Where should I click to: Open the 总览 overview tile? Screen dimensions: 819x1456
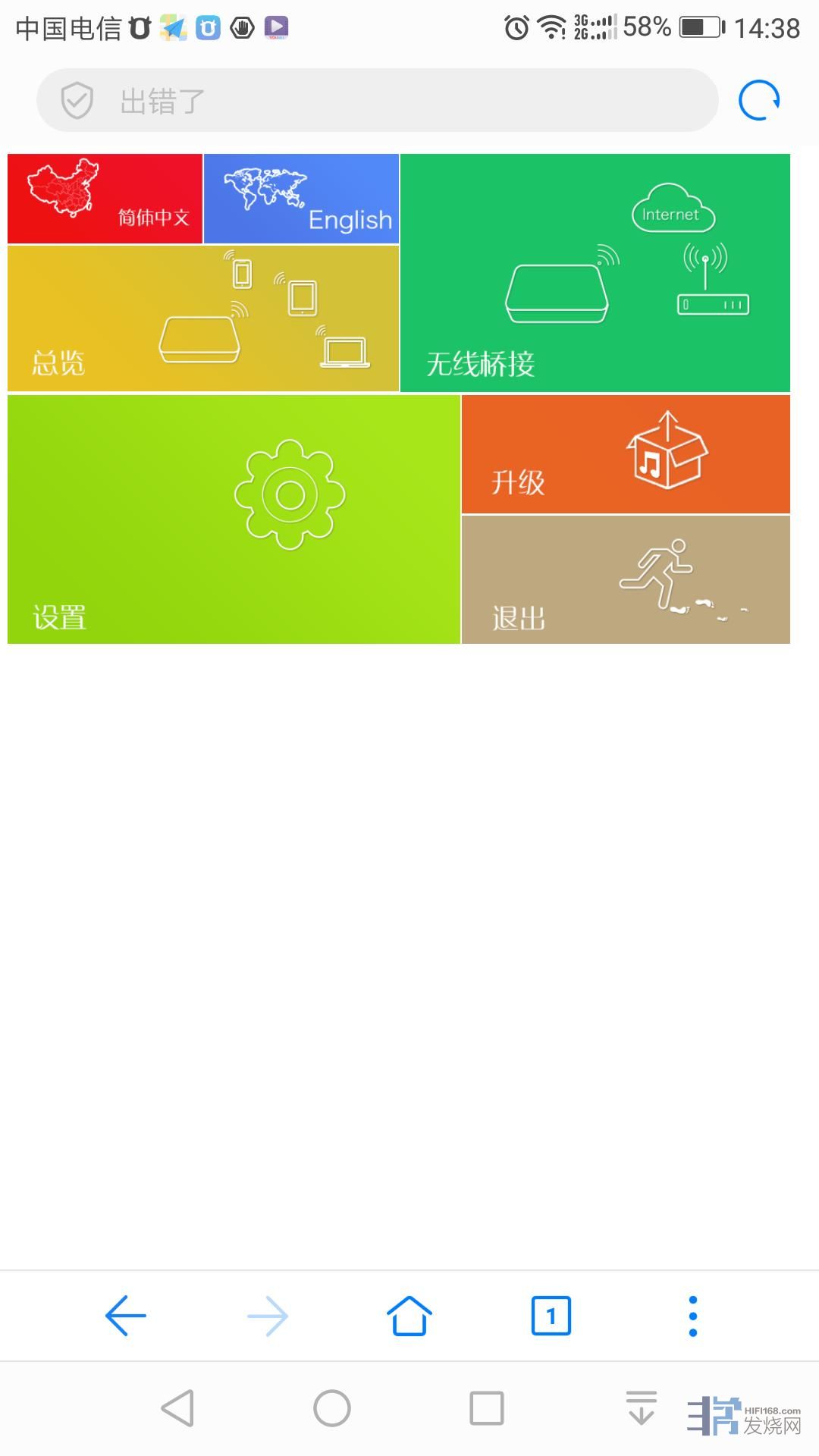pyautogui.click(x=203, y=318)
